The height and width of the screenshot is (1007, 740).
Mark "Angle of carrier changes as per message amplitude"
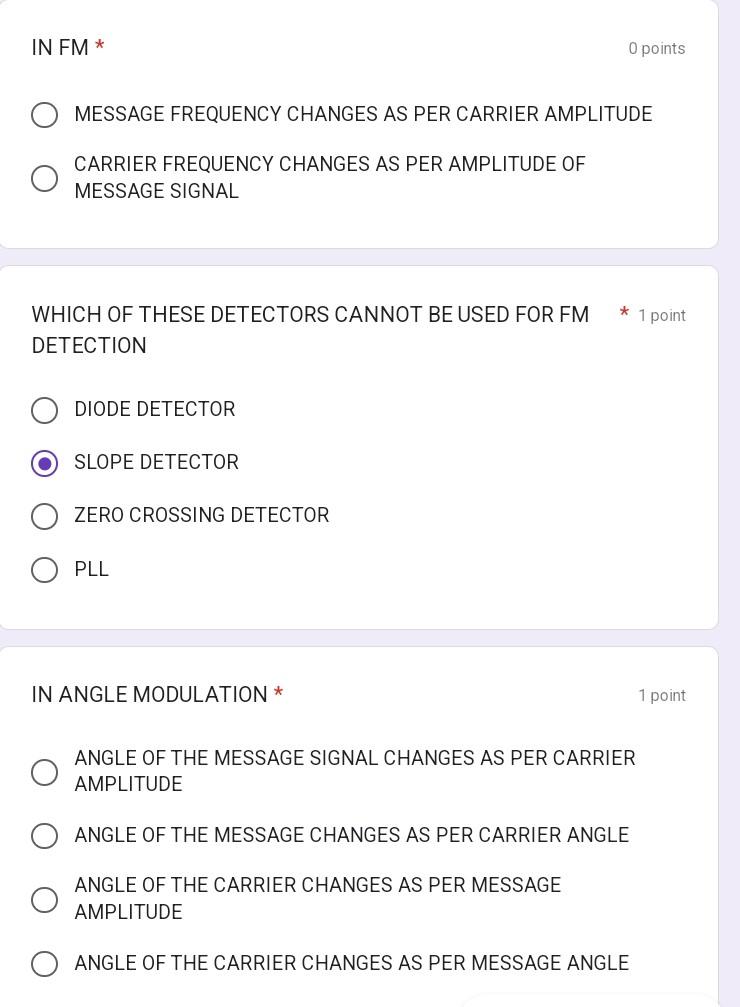(45, 900)
